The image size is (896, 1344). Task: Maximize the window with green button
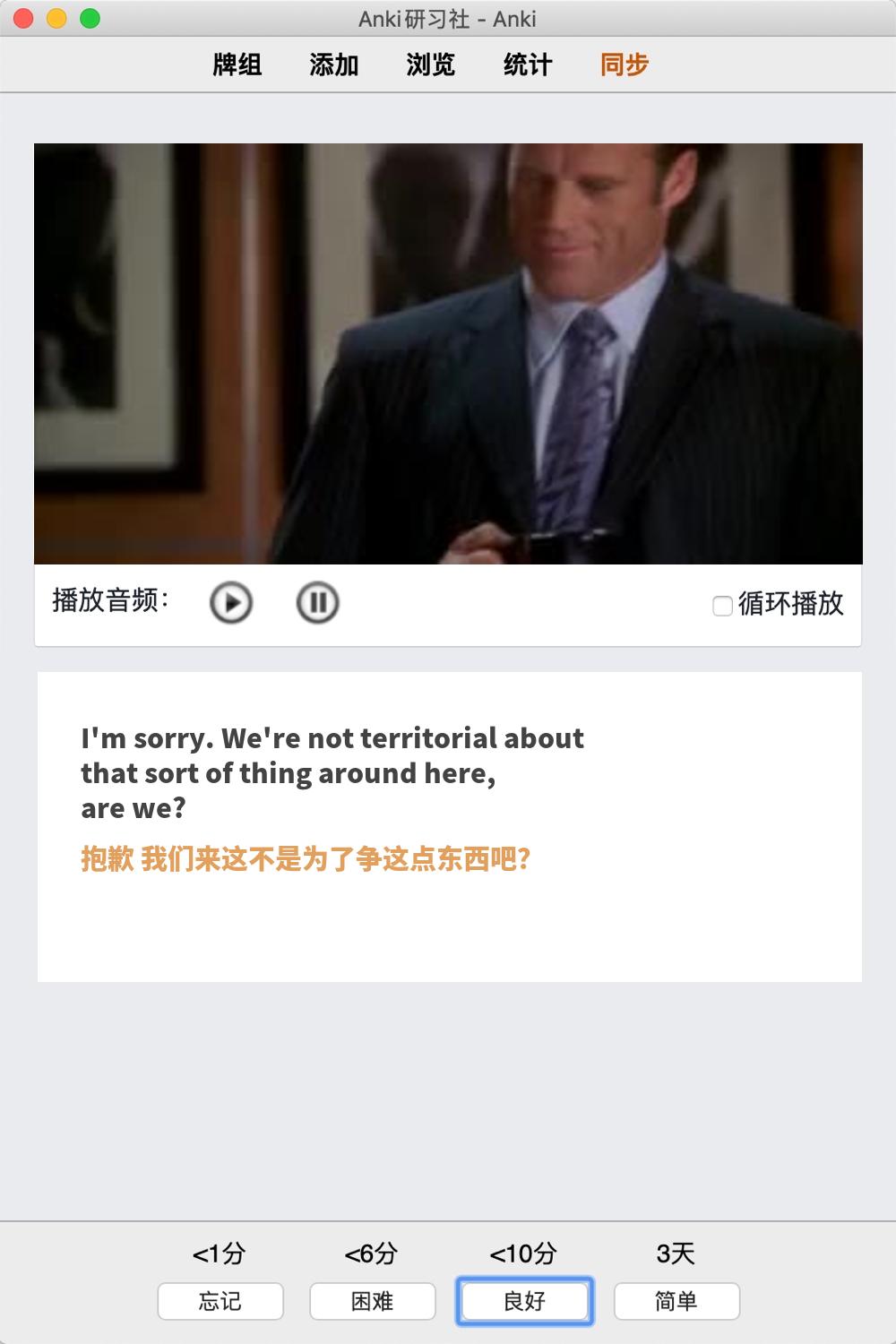(90, 18)
